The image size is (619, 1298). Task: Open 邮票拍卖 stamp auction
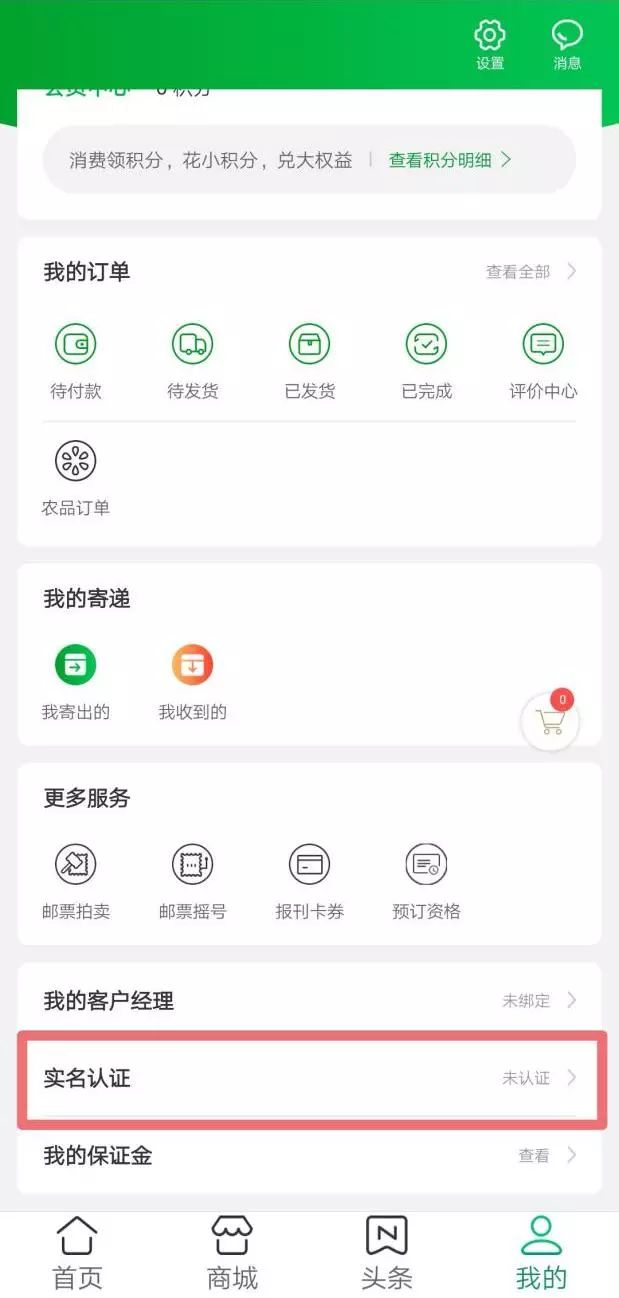pyautogui.click(x=76, y=883)
